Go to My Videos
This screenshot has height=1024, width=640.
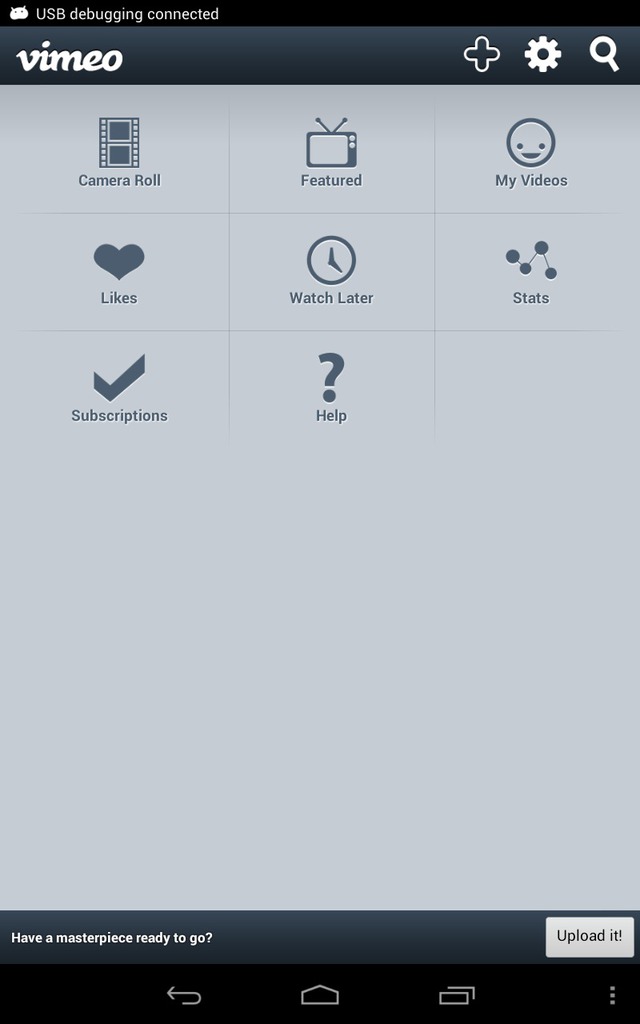(531, 153)
